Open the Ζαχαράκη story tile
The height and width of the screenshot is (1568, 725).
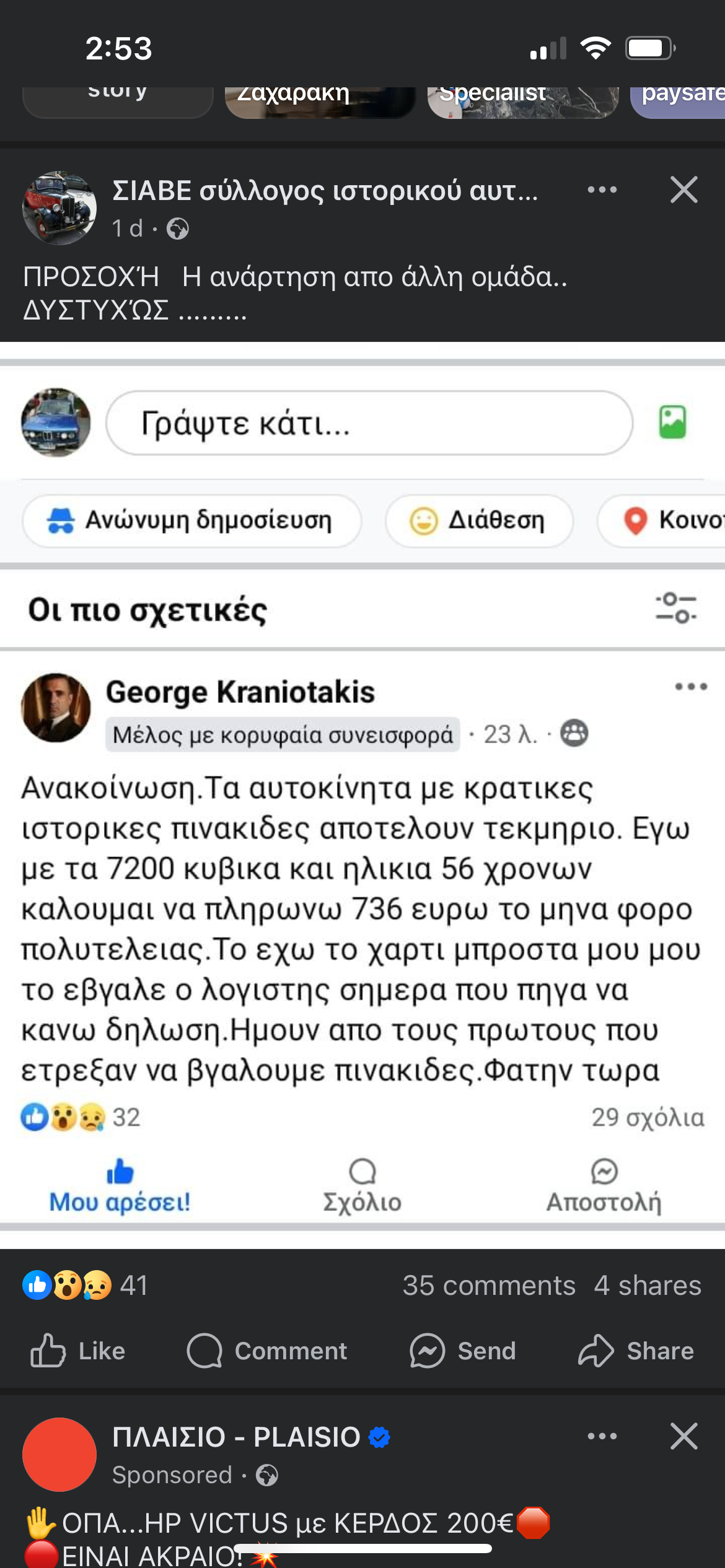(320, 99)
